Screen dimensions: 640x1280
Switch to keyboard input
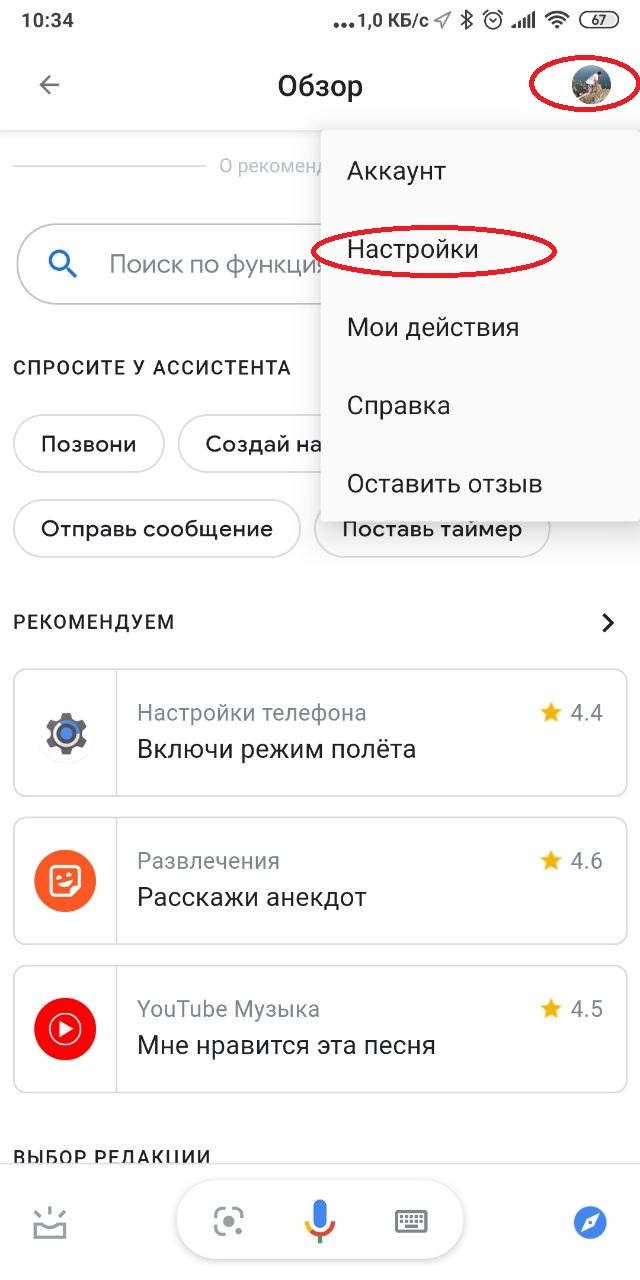pyautogui.click(x=411, y=1221)
